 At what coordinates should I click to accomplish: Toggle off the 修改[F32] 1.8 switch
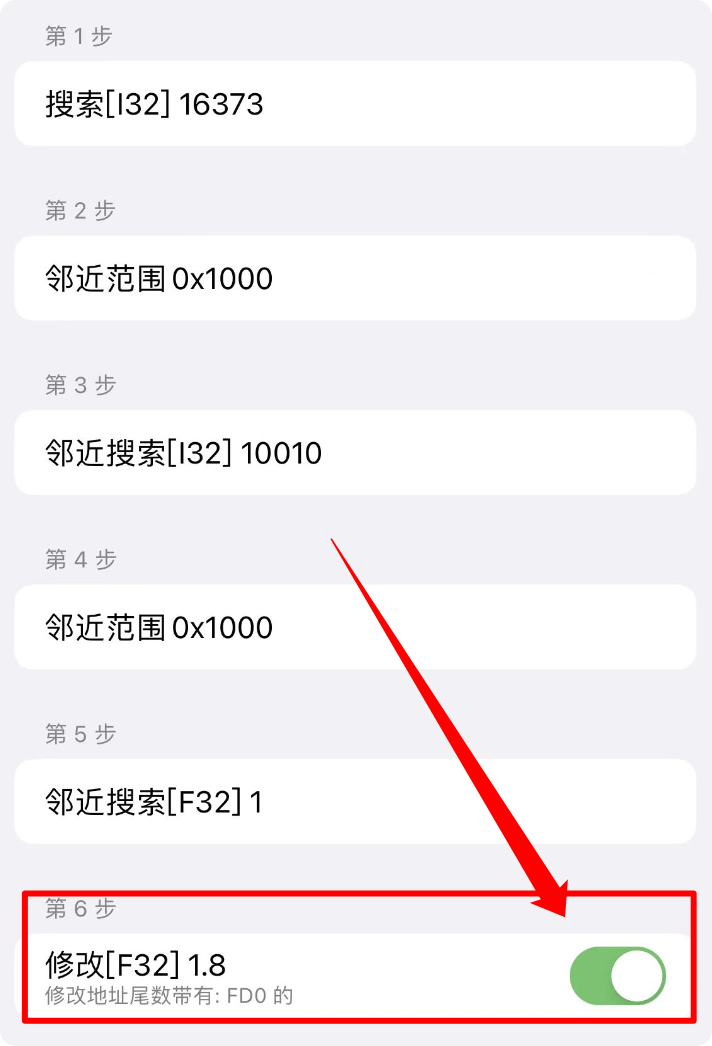pos(617,976)
